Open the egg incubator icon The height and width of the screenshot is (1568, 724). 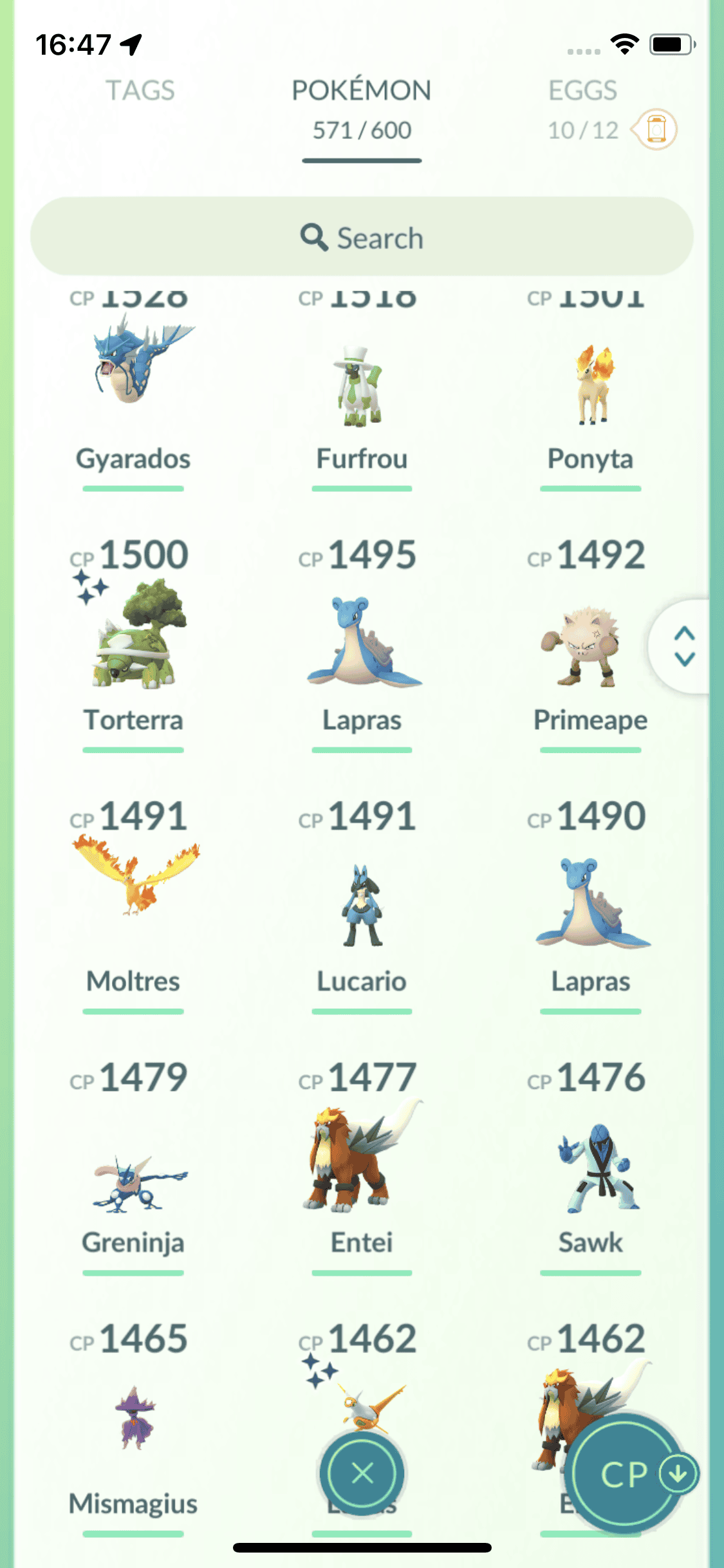pos(656,129)
